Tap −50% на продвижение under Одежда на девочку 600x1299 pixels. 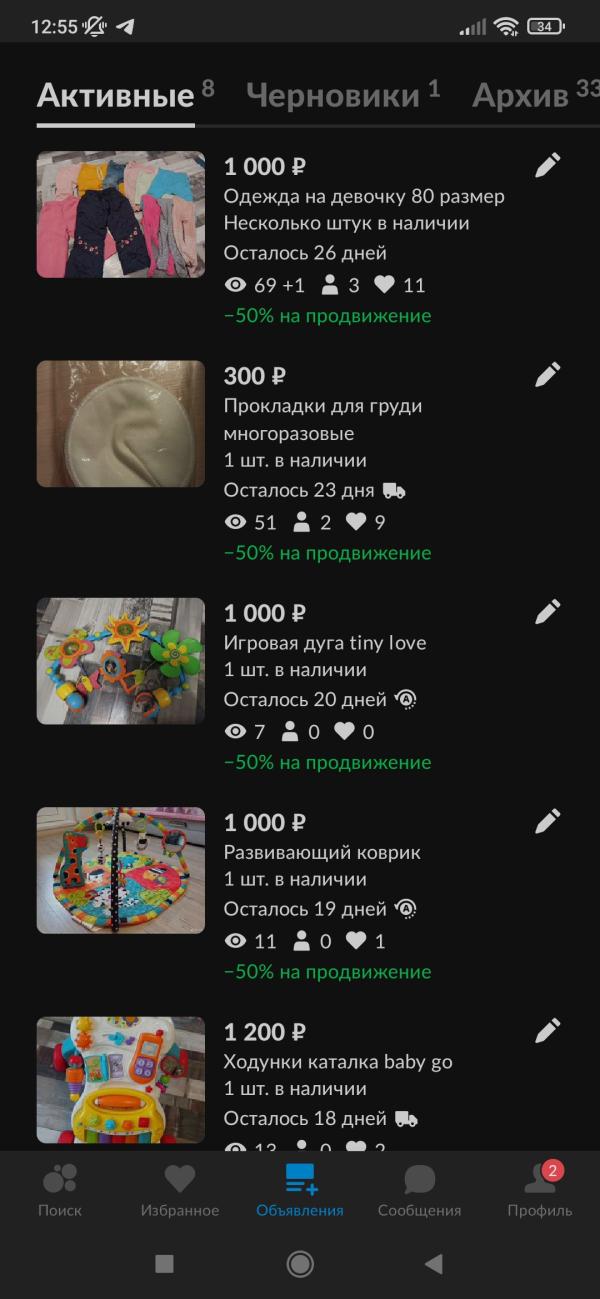coord(327,316)
